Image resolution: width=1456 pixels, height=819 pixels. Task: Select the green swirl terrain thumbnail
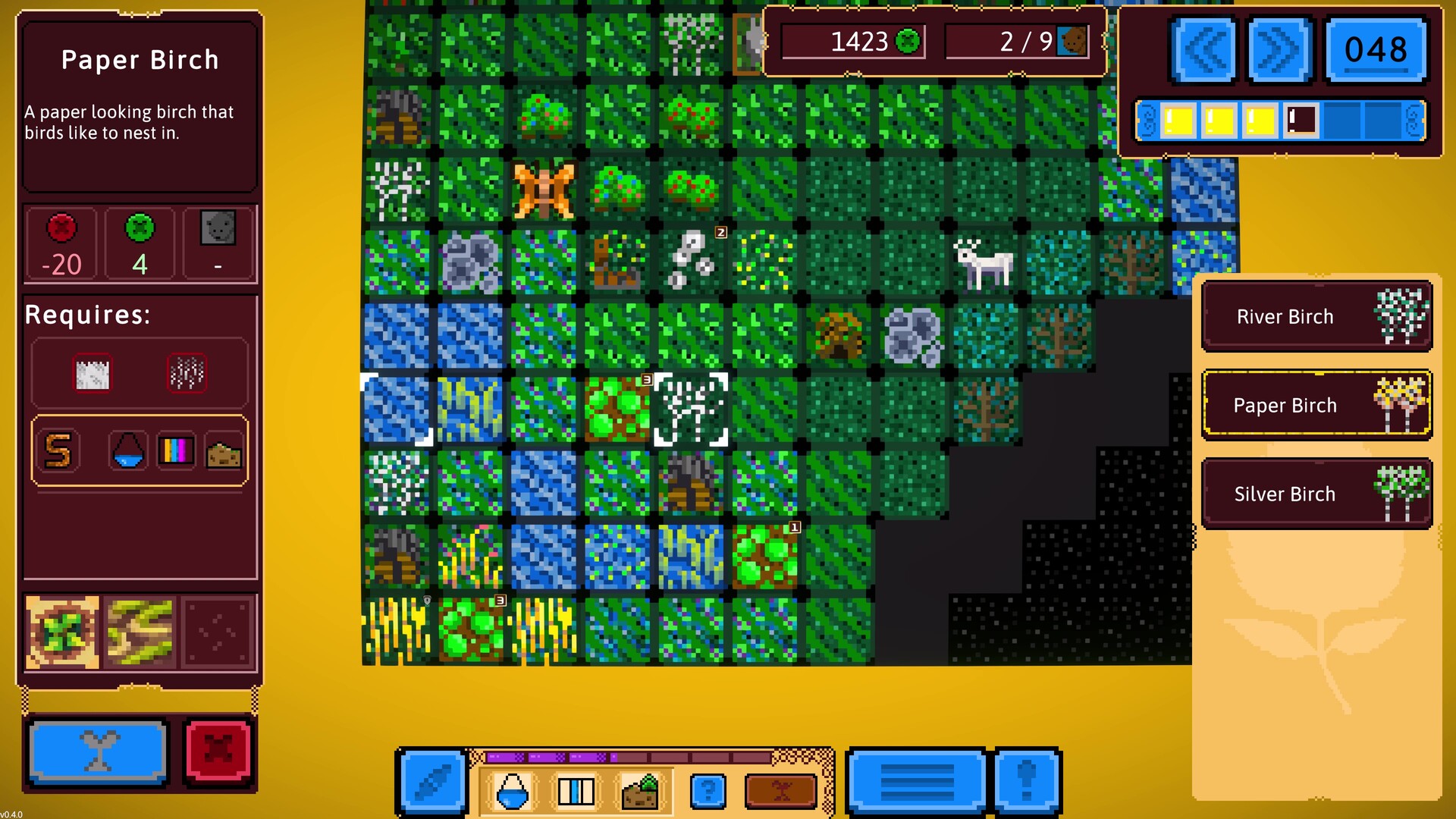62,632
